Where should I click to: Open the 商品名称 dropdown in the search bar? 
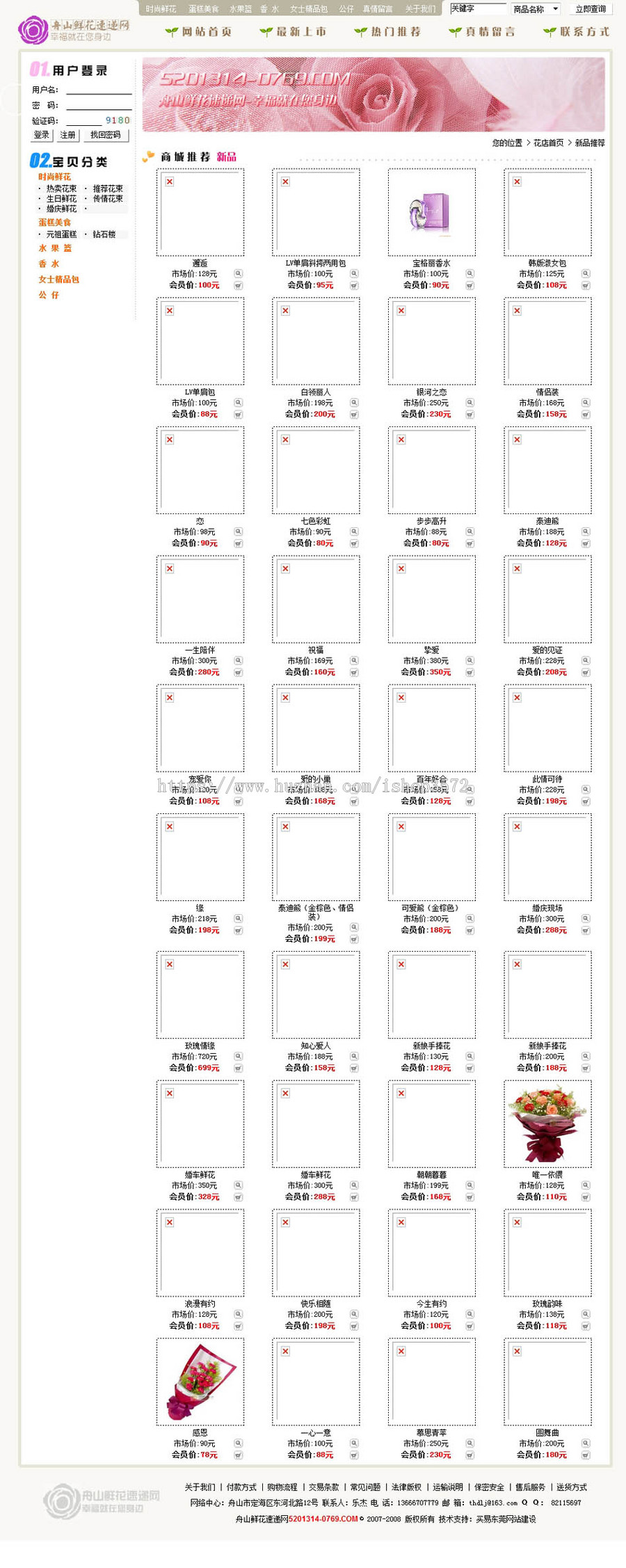click(536, 9)
